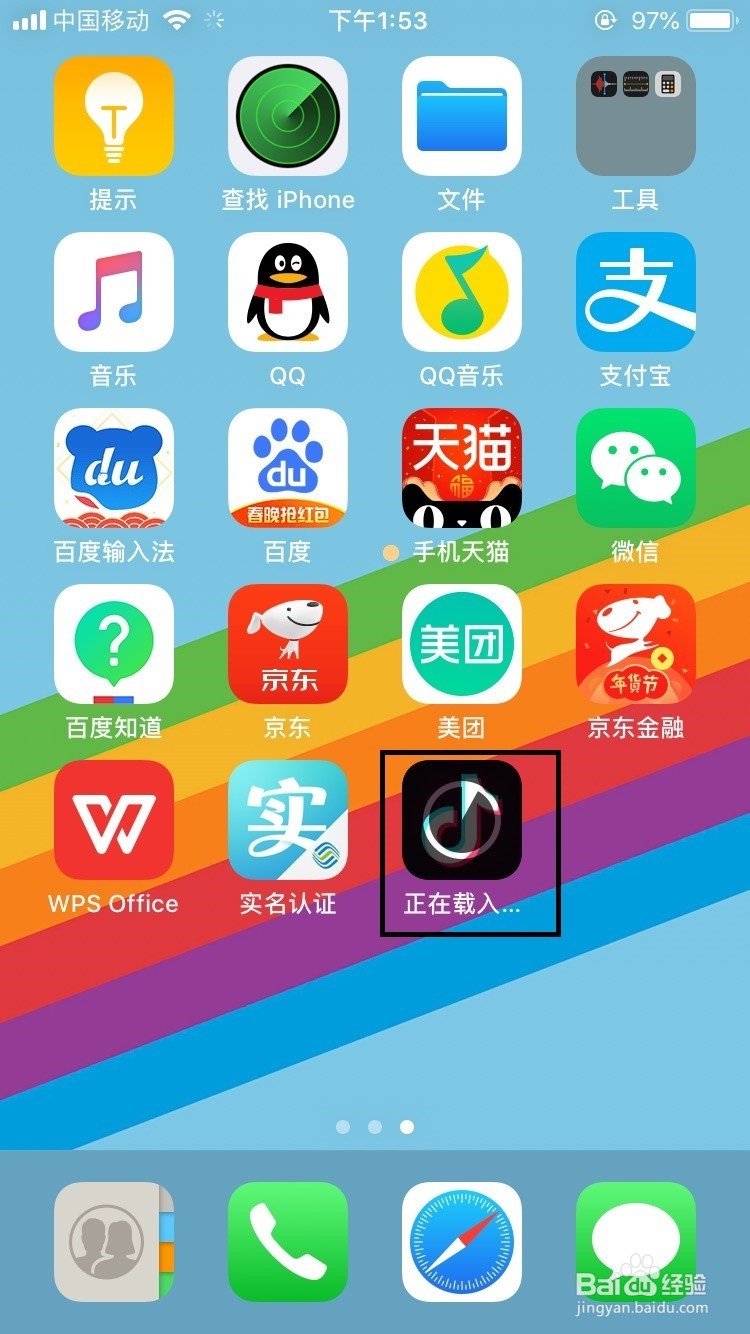Image resolution: width=750 pixels, height=1334 pixels.
Task: Open the QQ messaging app
Action: click(x=287, y=290)
